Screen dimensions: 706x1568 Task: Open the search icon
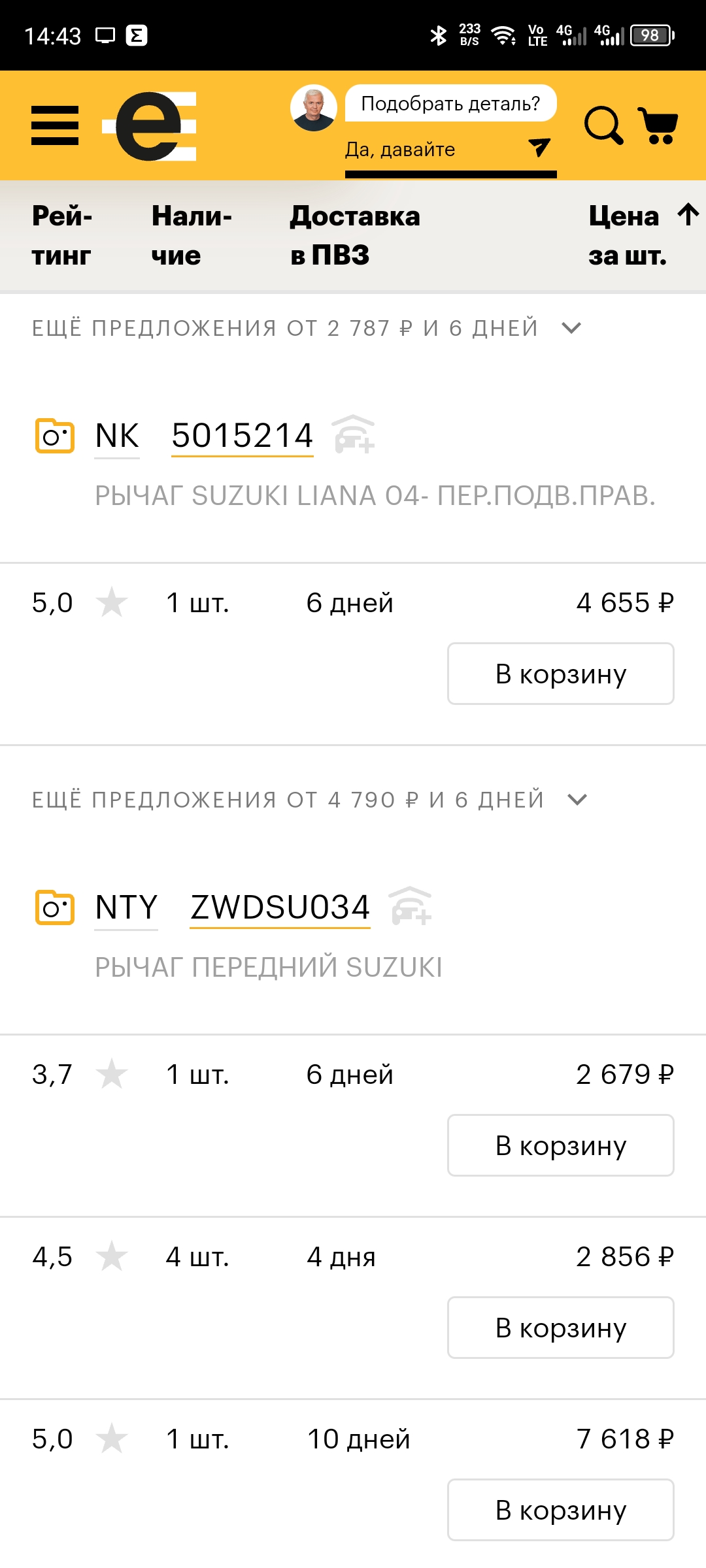coord(603,125)
